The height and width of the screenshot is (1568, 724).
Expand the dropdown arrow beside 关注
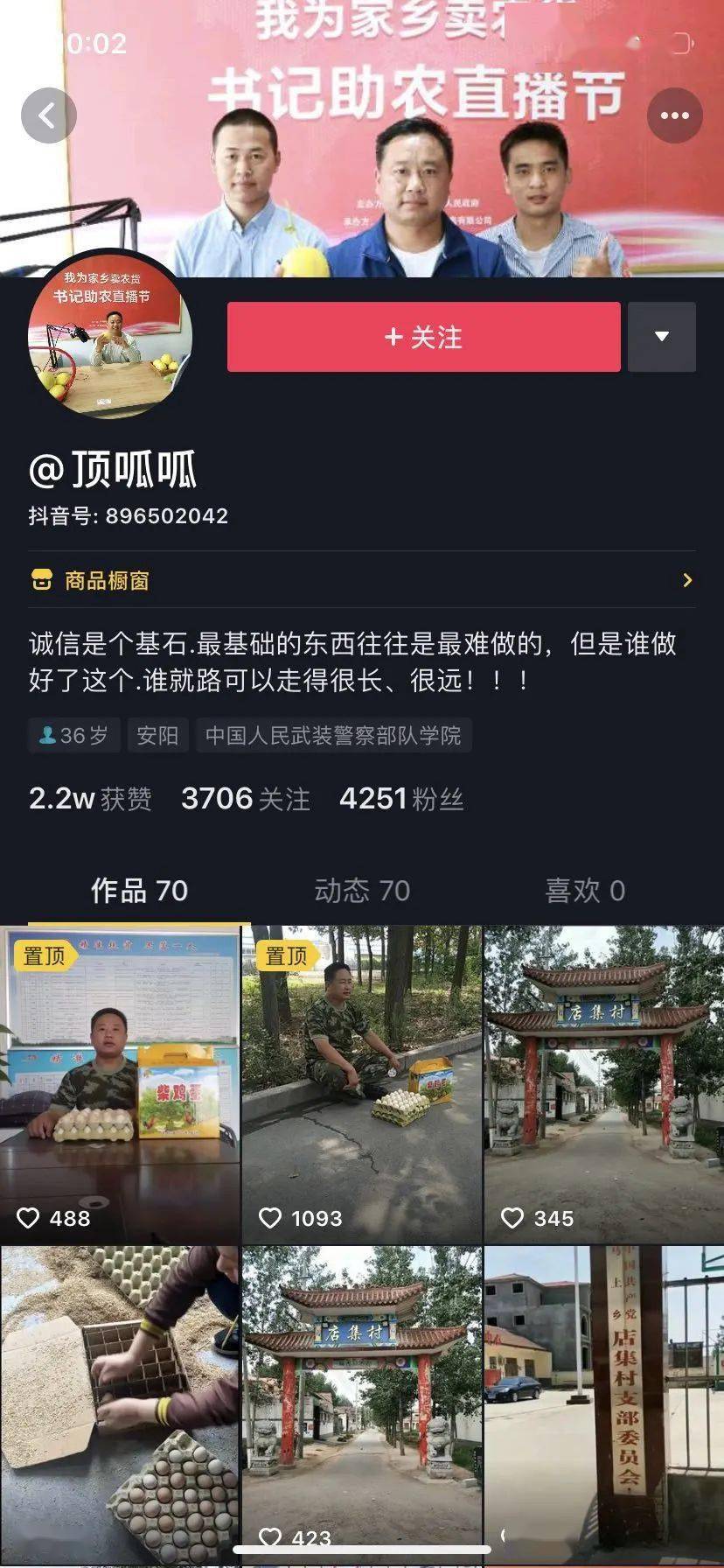click(x=662, y=337)
